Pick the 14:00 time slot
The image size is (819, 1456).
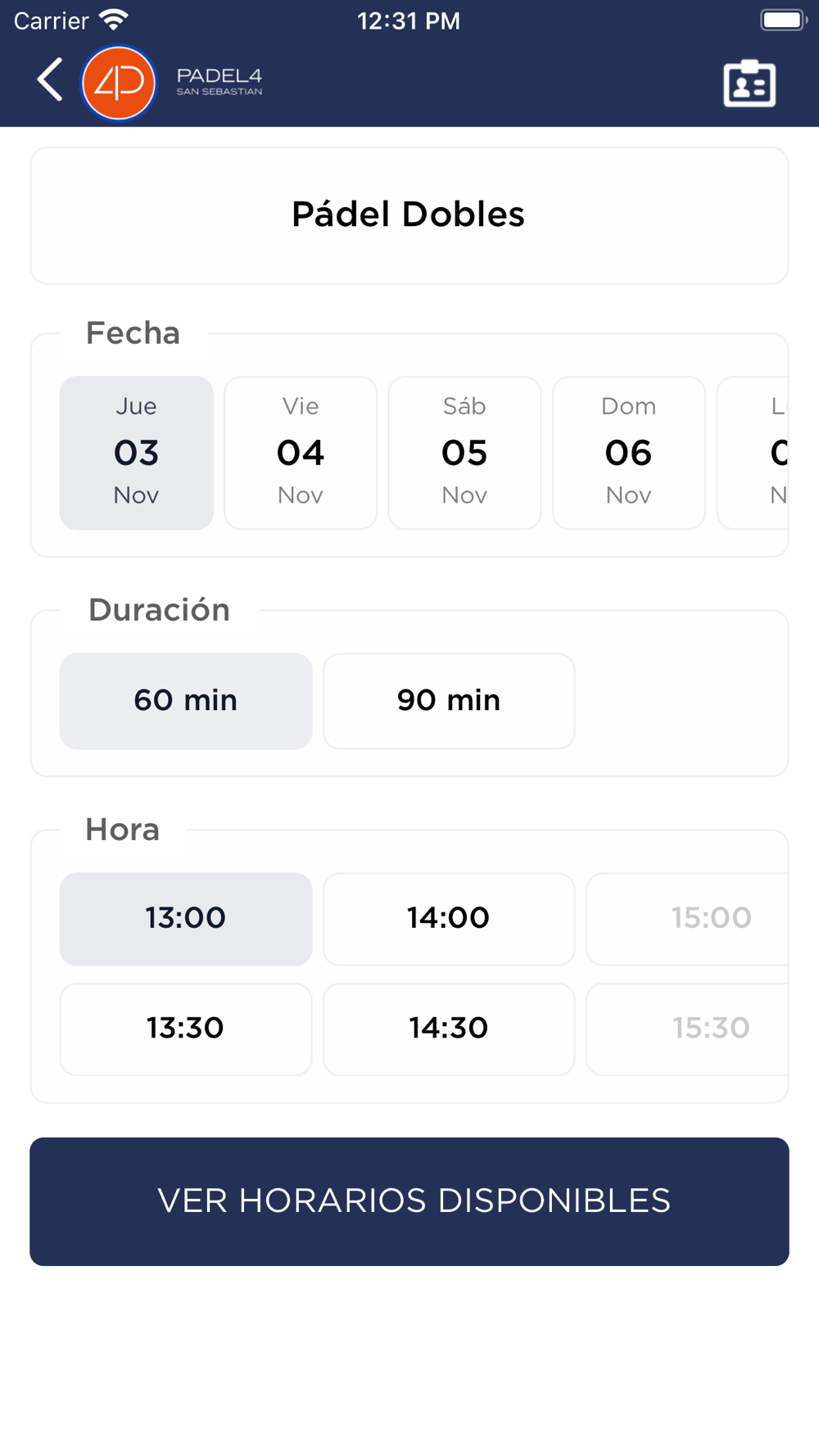click(449, 919)
